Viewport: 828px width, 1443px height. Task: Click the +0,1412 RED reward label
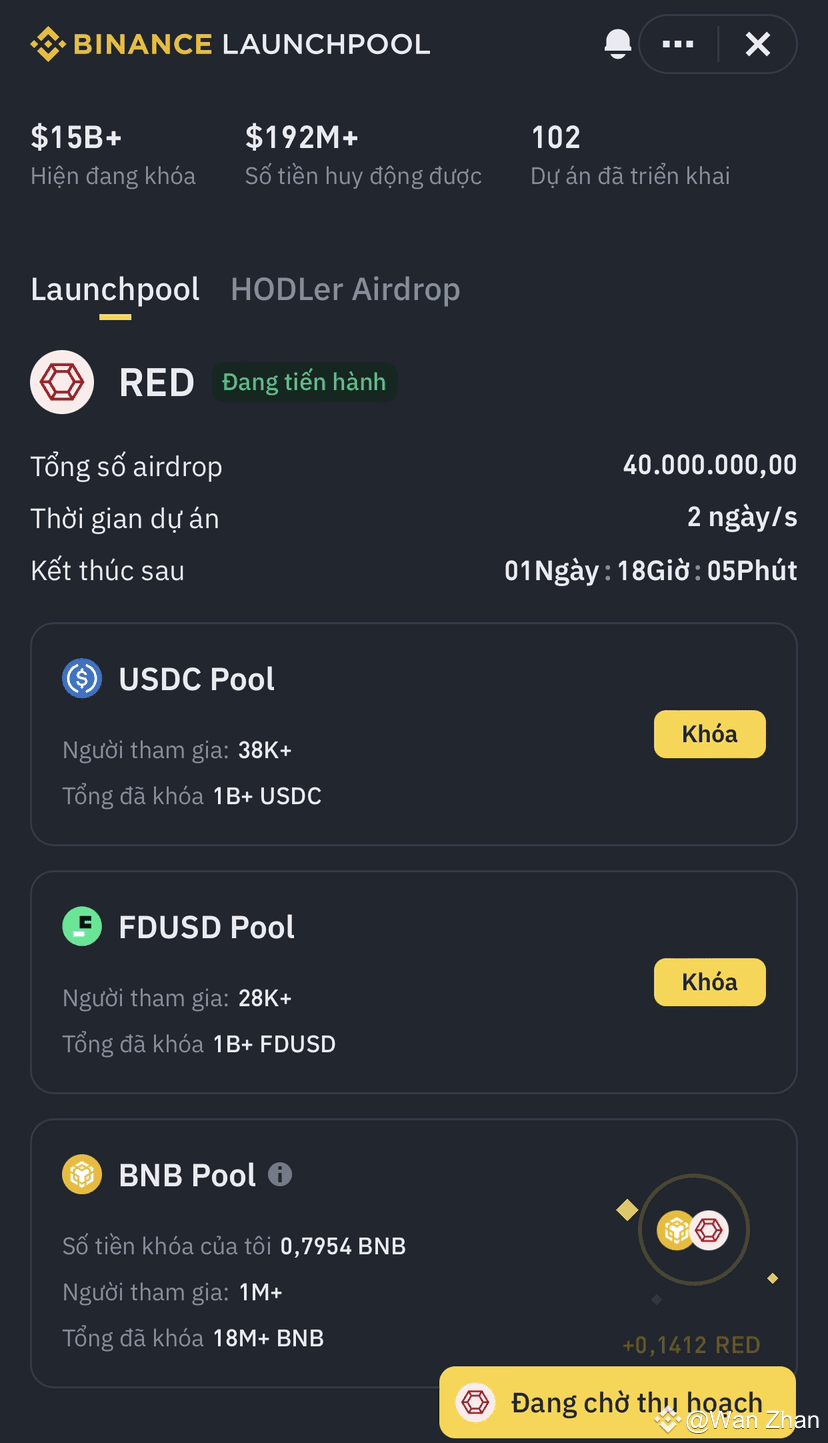click(x=691, y=1345)
